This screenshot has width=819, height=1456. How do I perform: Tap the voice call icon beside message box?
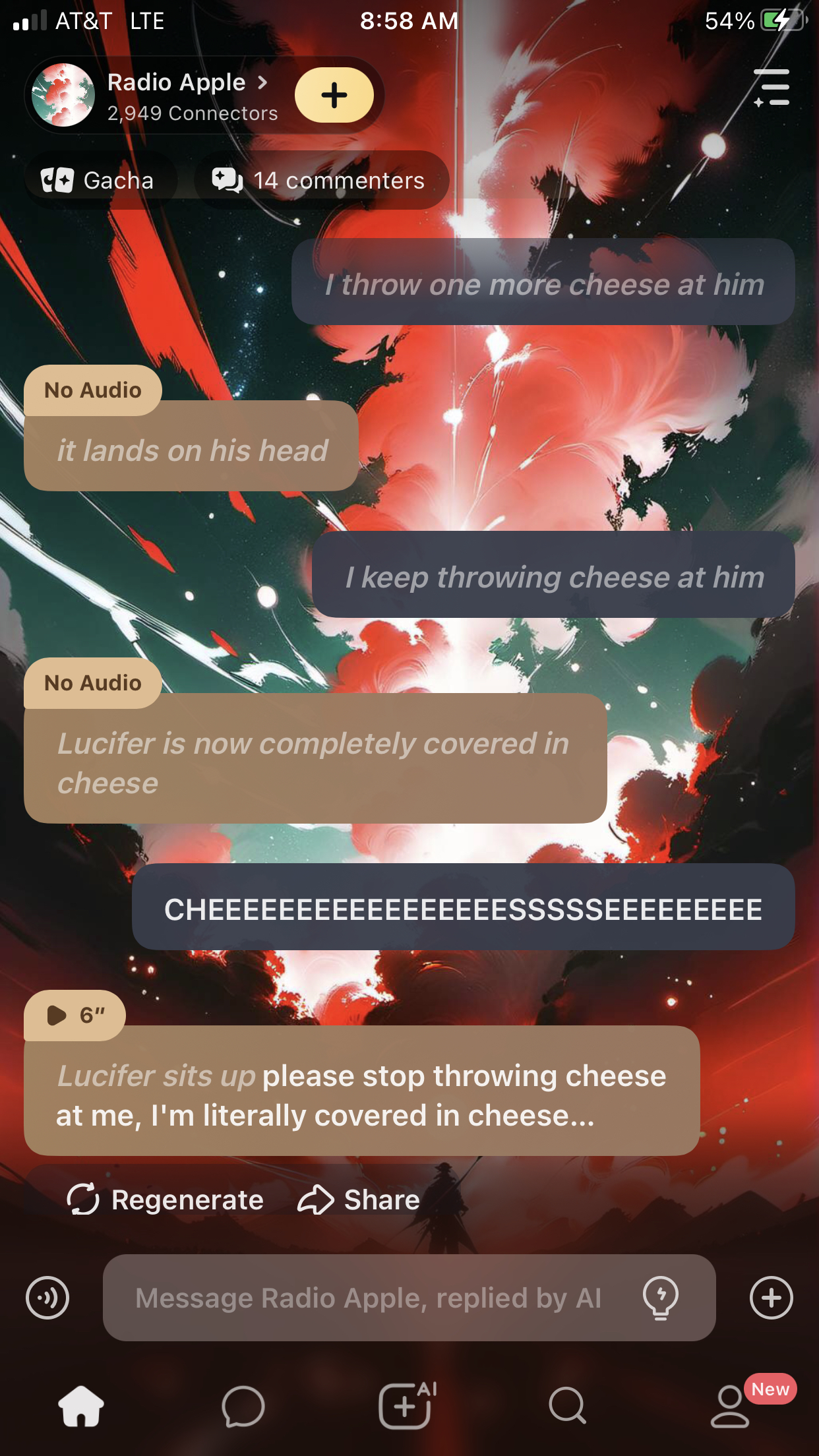tap(47, 1298)
